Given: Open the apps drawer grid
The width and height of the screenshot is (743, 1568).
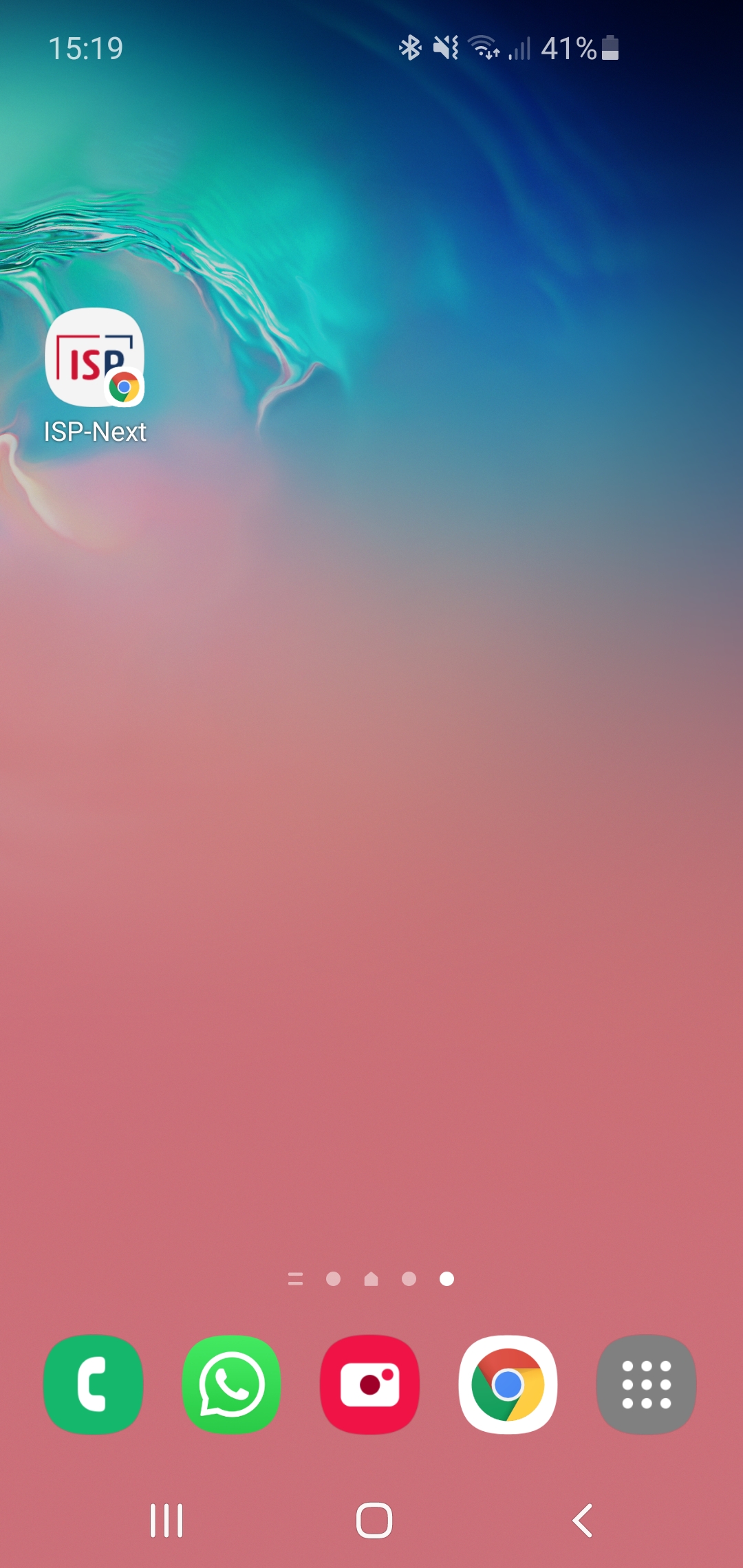Looking at the screenshot, I should click(647, 1384).
